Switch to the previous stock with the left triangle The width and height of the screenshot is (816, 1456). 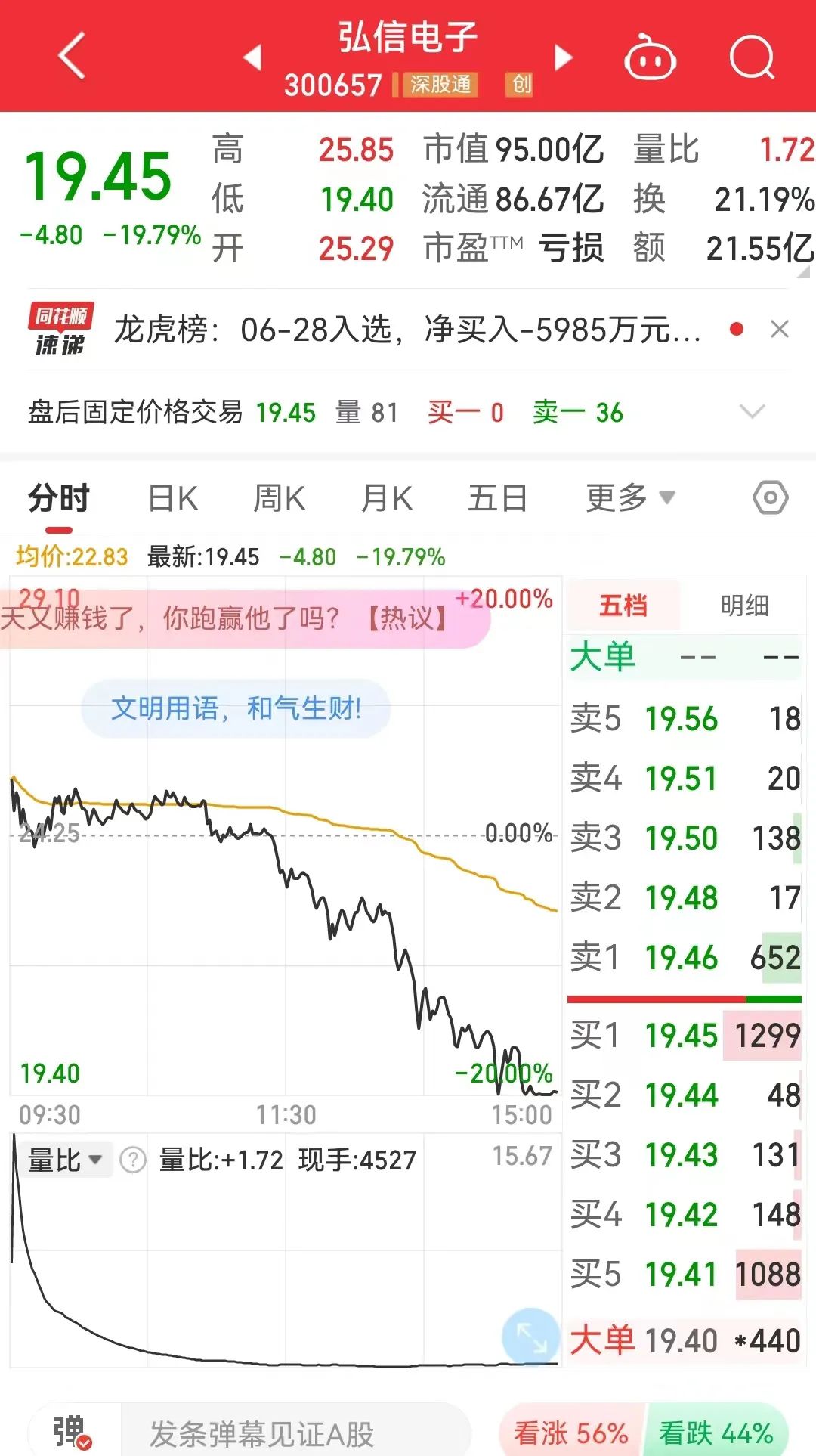pyautogui.click(x=252, y=57)
